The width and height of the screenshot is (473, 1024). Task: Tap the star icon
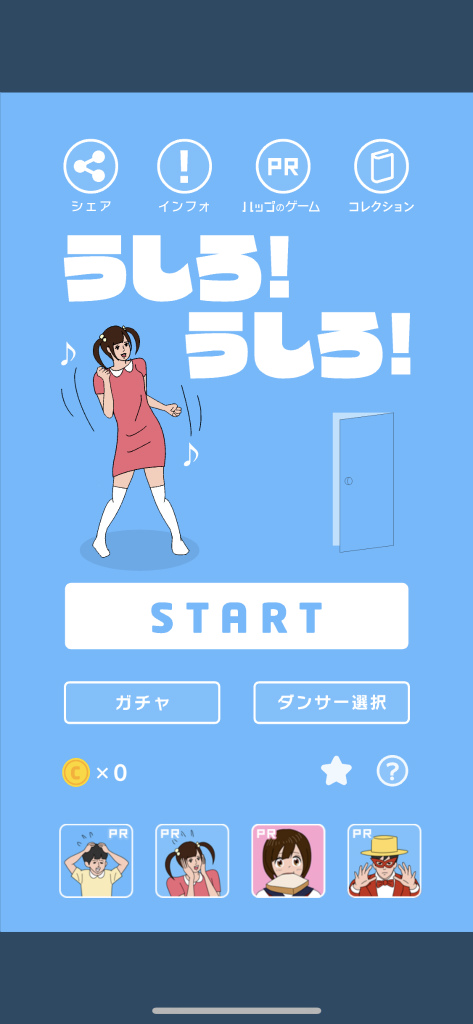click(336, 772)
